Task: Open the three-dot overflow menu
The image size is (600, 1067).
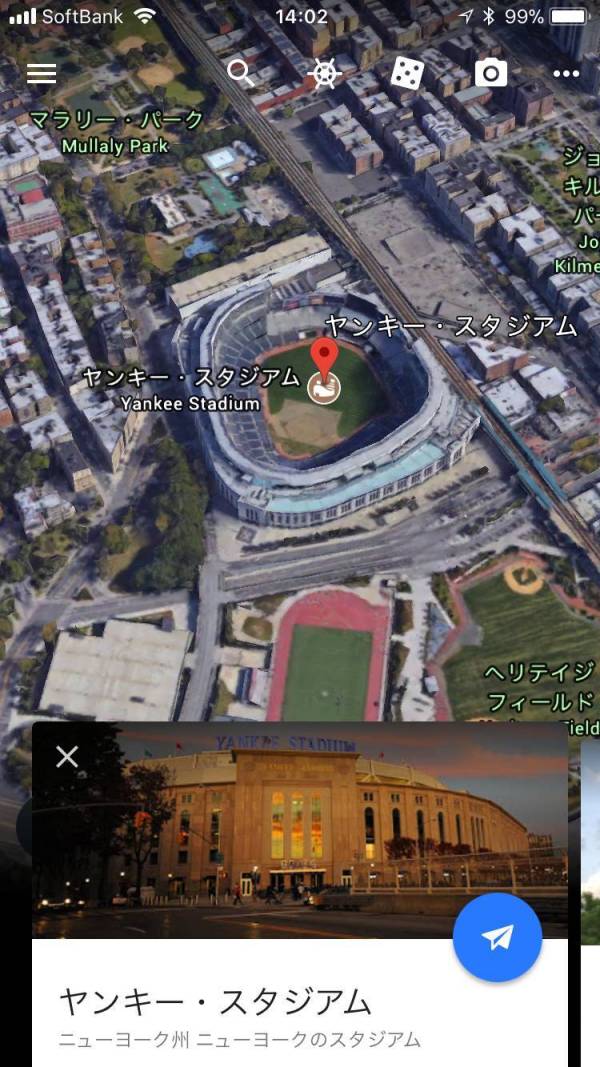Action: [566, 73]
